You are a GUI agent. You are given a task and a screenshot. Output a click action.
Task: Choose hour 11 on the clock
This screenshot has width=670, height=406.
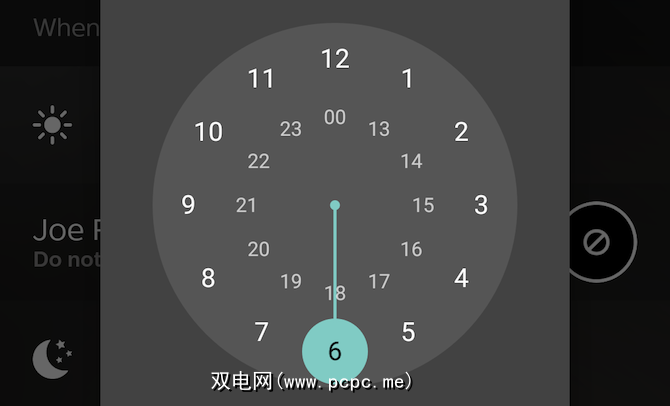point(261,79)
